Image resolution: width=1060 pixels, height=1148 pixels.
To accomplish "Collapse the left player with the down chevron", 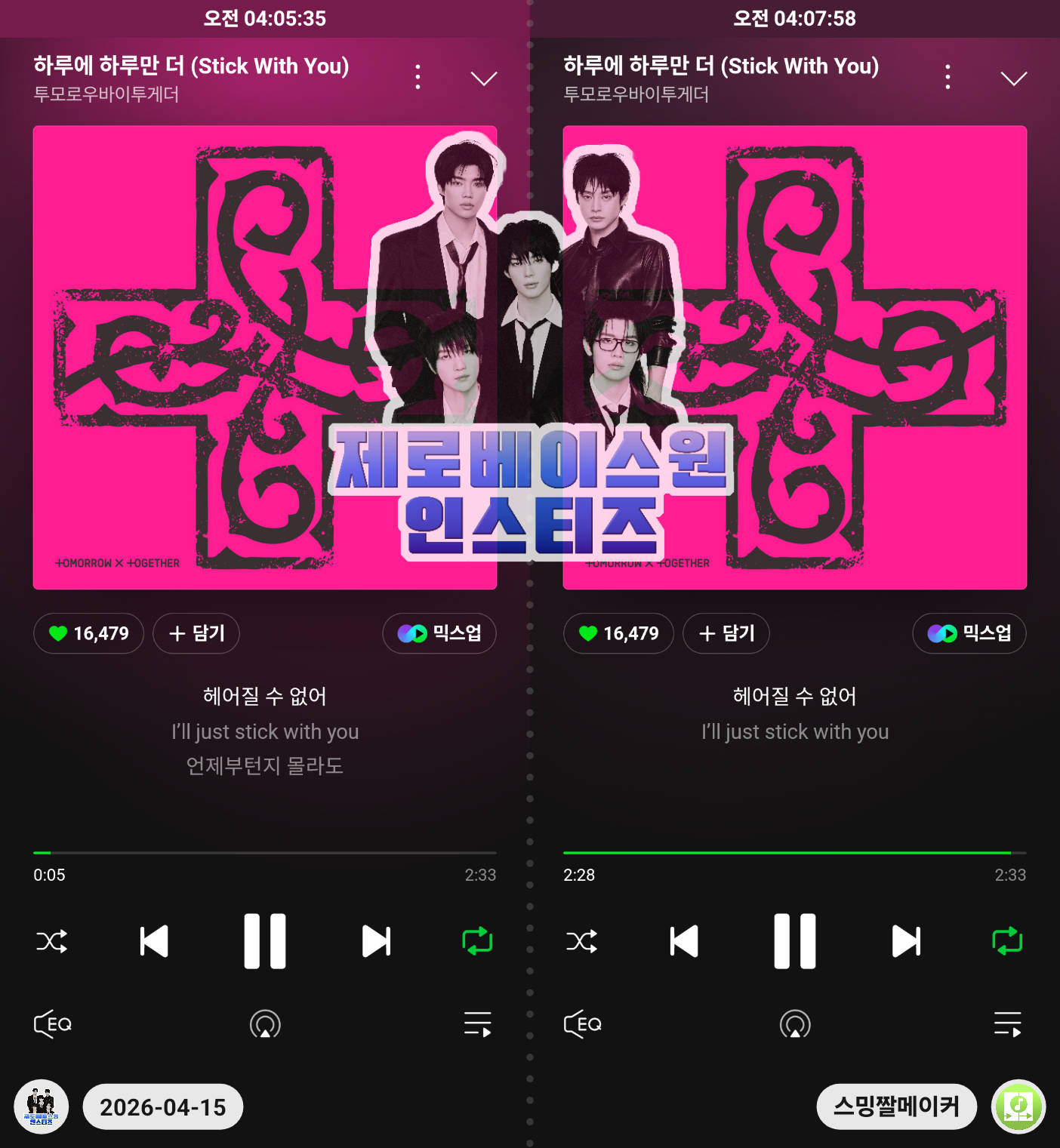I will tap(483, 78).
